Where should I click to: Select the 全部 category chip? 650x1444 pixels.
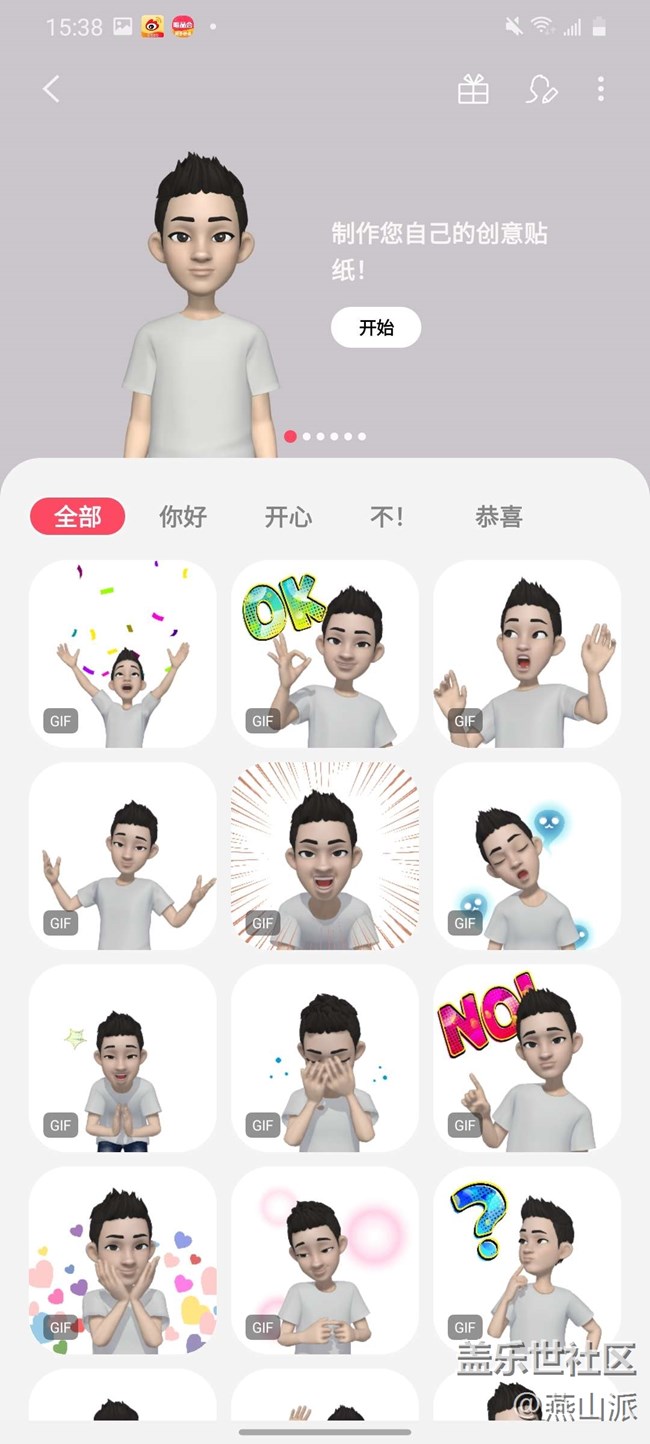(78, 516)
